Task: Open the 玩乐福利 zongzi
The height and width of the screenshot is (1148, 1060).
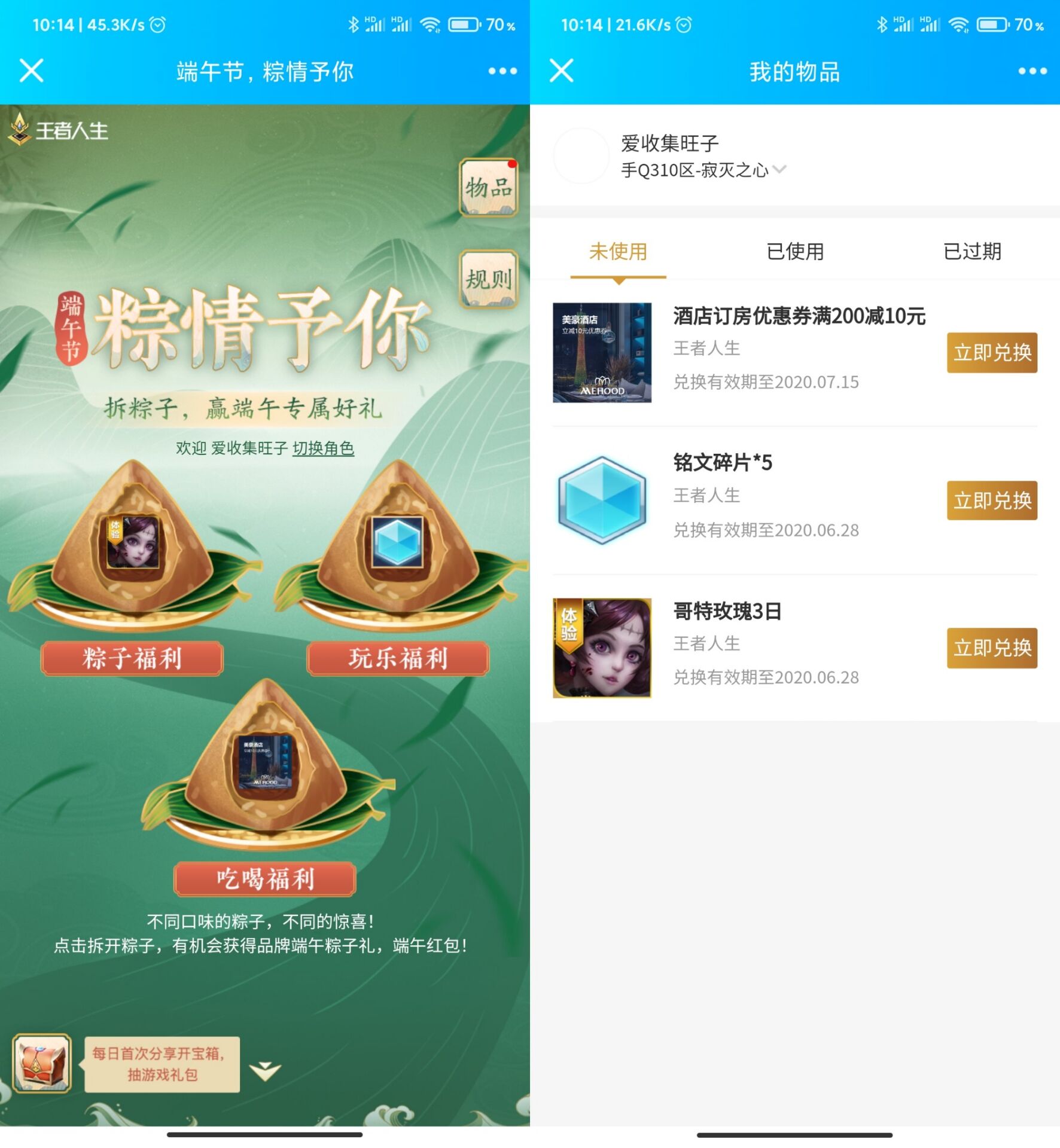Action: [x=398, y=658]
